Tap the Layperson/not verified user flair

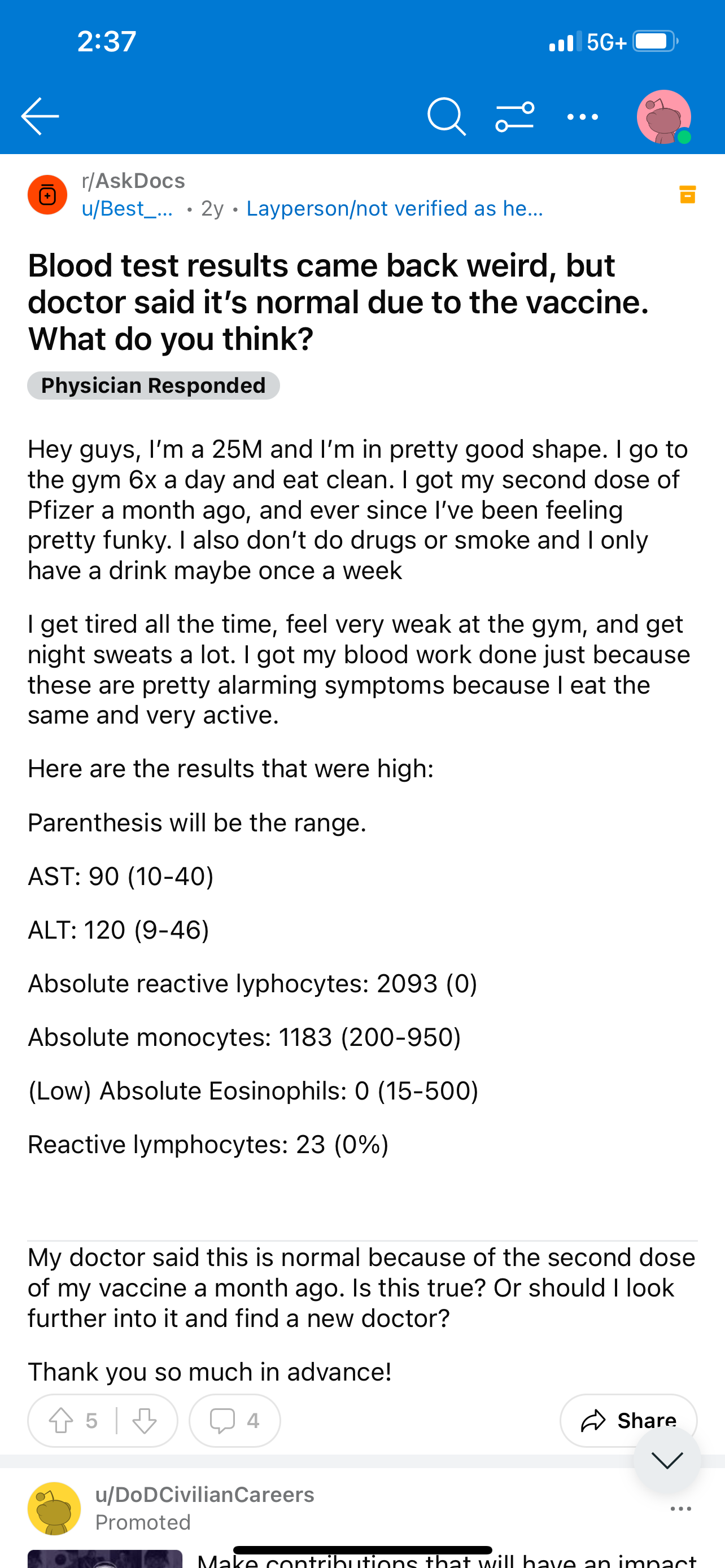(x=395, y=208)
